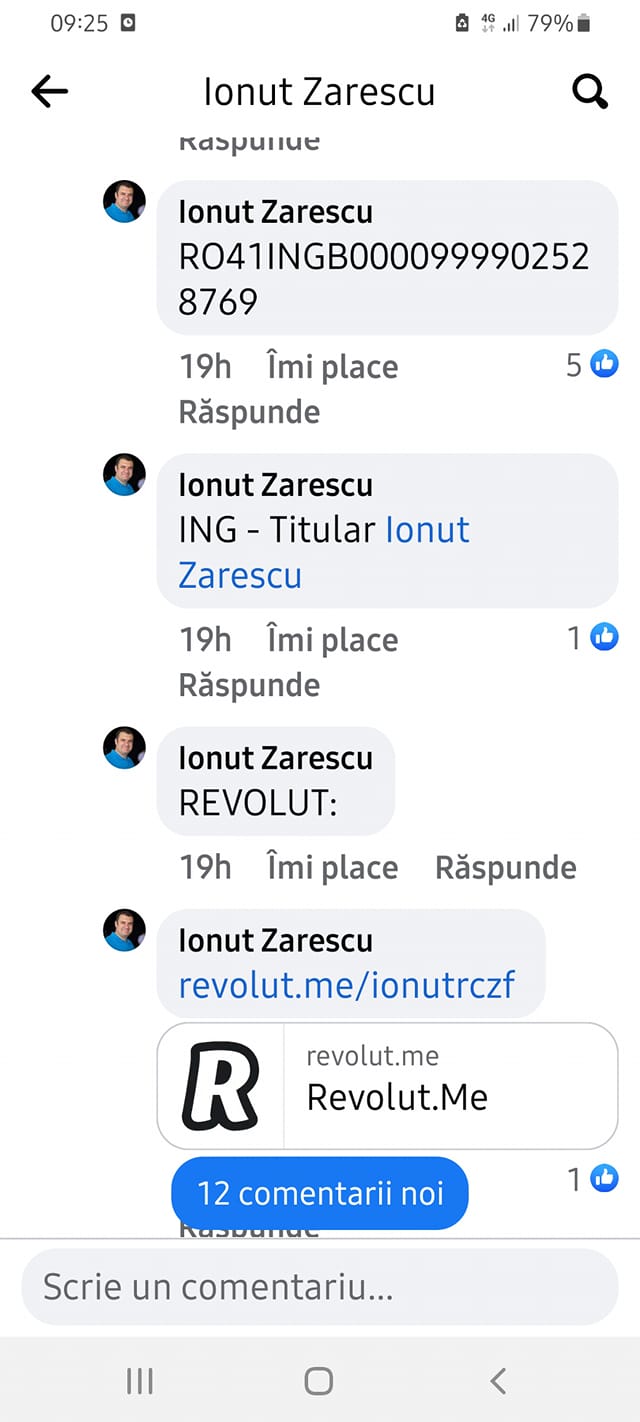Viewport: 640px width, 1422px height.
Task: Open the tagged Ionut Zarescu profile link
Action: [324, 552]
